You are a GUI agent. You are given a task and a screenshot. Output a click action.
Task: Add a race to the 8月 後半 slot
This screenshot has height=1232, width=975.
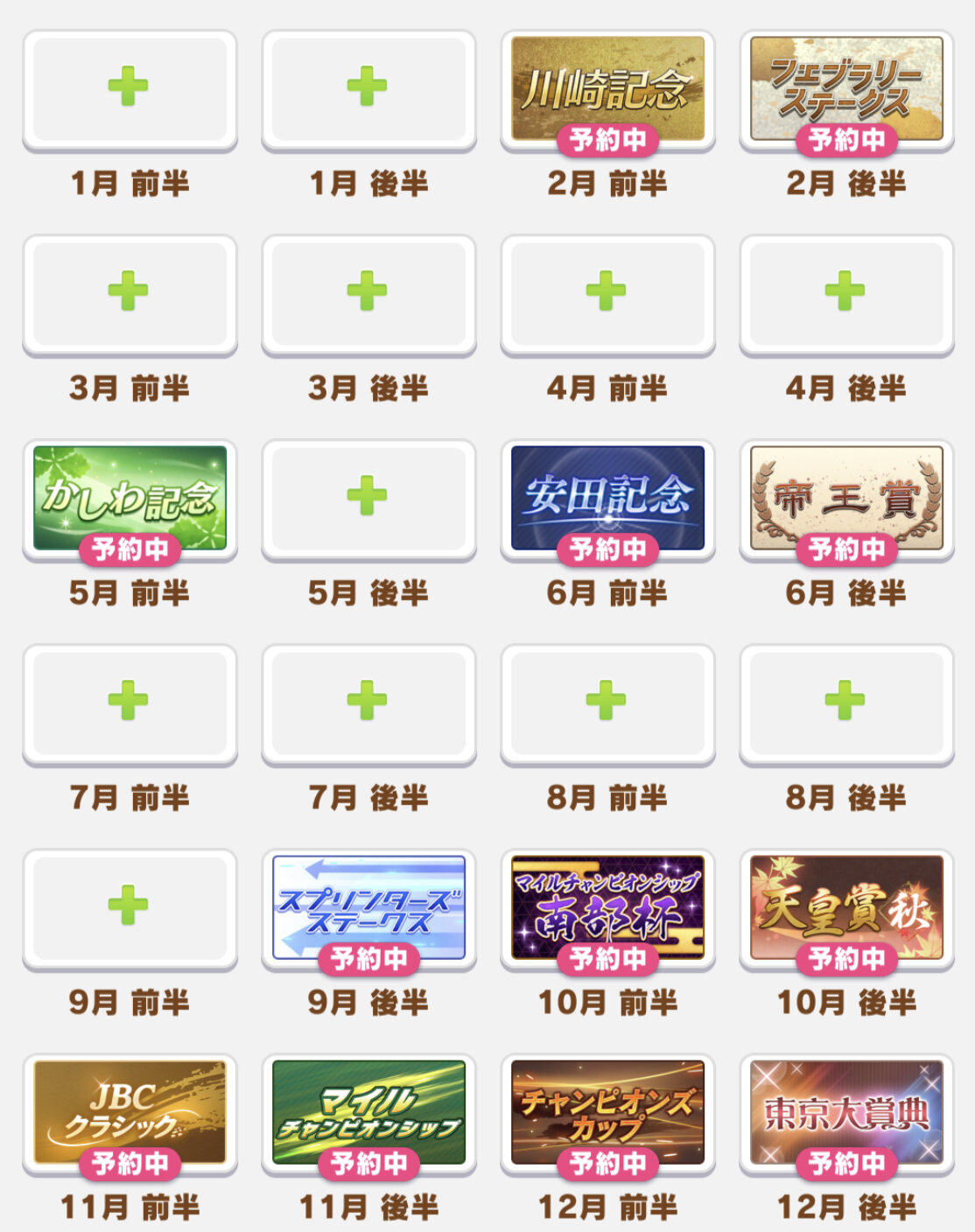tap(846, 702)
